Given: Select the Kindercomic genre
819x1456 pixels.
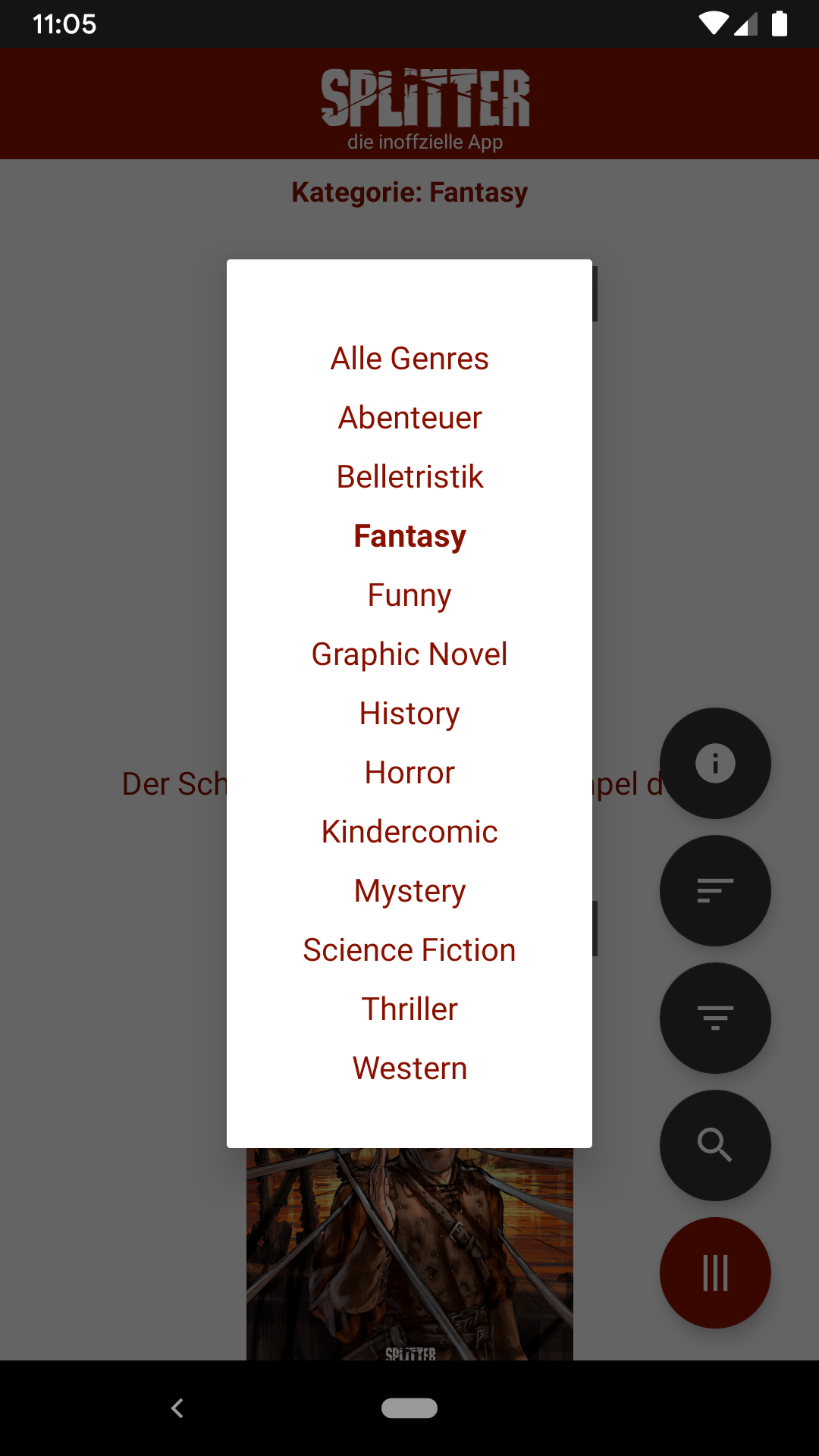Looking at the screenshot, I should pyautogui.click(x=409, y=832).
